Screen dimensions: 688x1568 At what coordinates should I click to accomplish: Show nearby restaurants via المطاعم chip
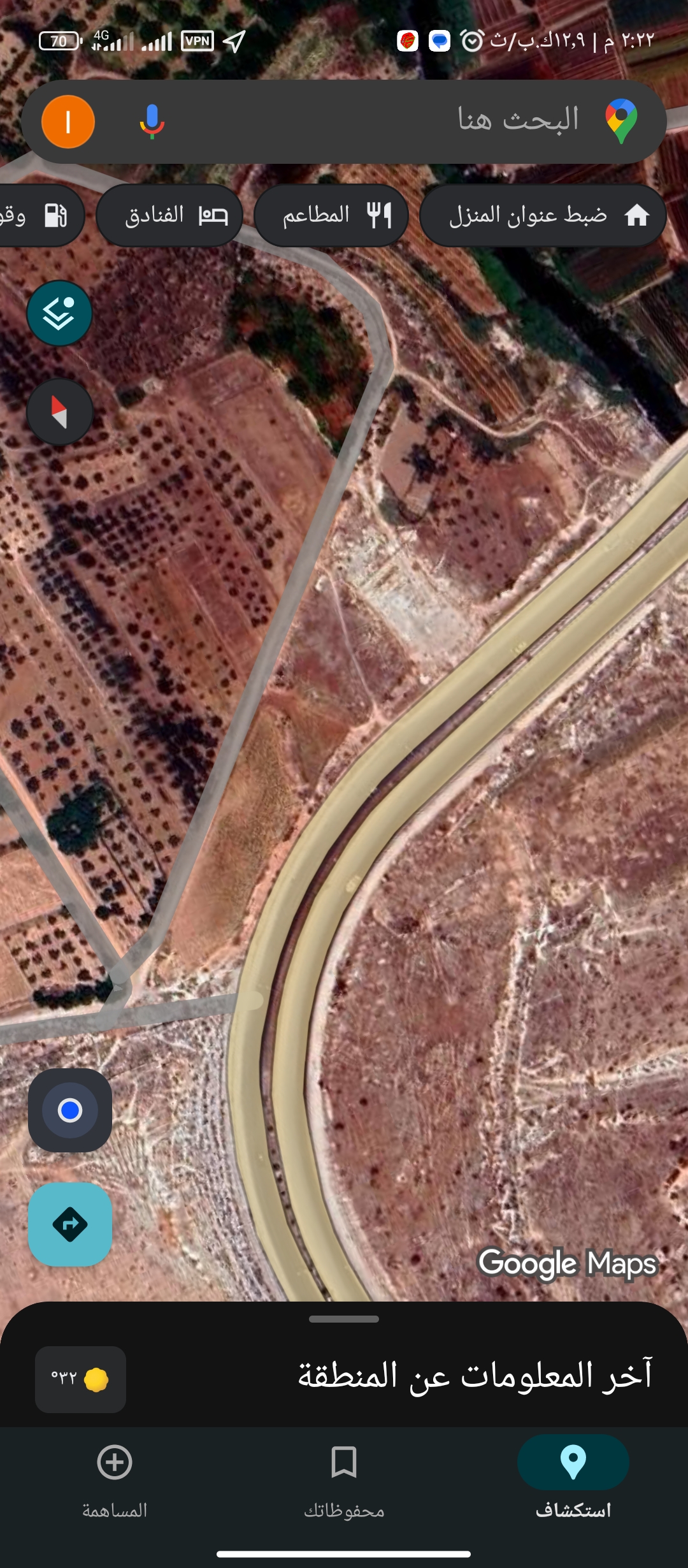pos(331,215)
